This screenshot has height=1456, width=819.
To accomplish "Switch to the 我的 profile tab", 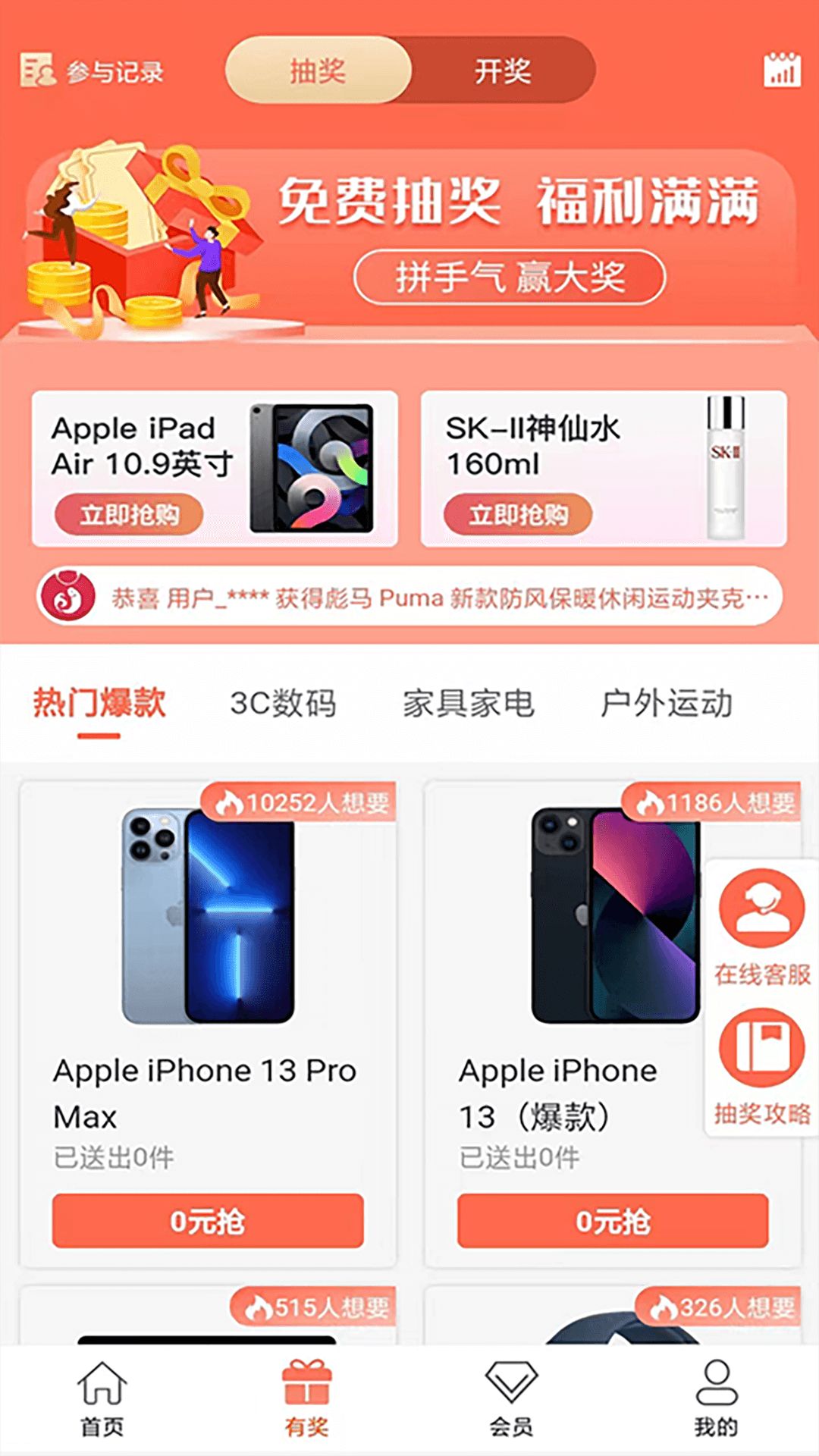I will click(716, 1398).
